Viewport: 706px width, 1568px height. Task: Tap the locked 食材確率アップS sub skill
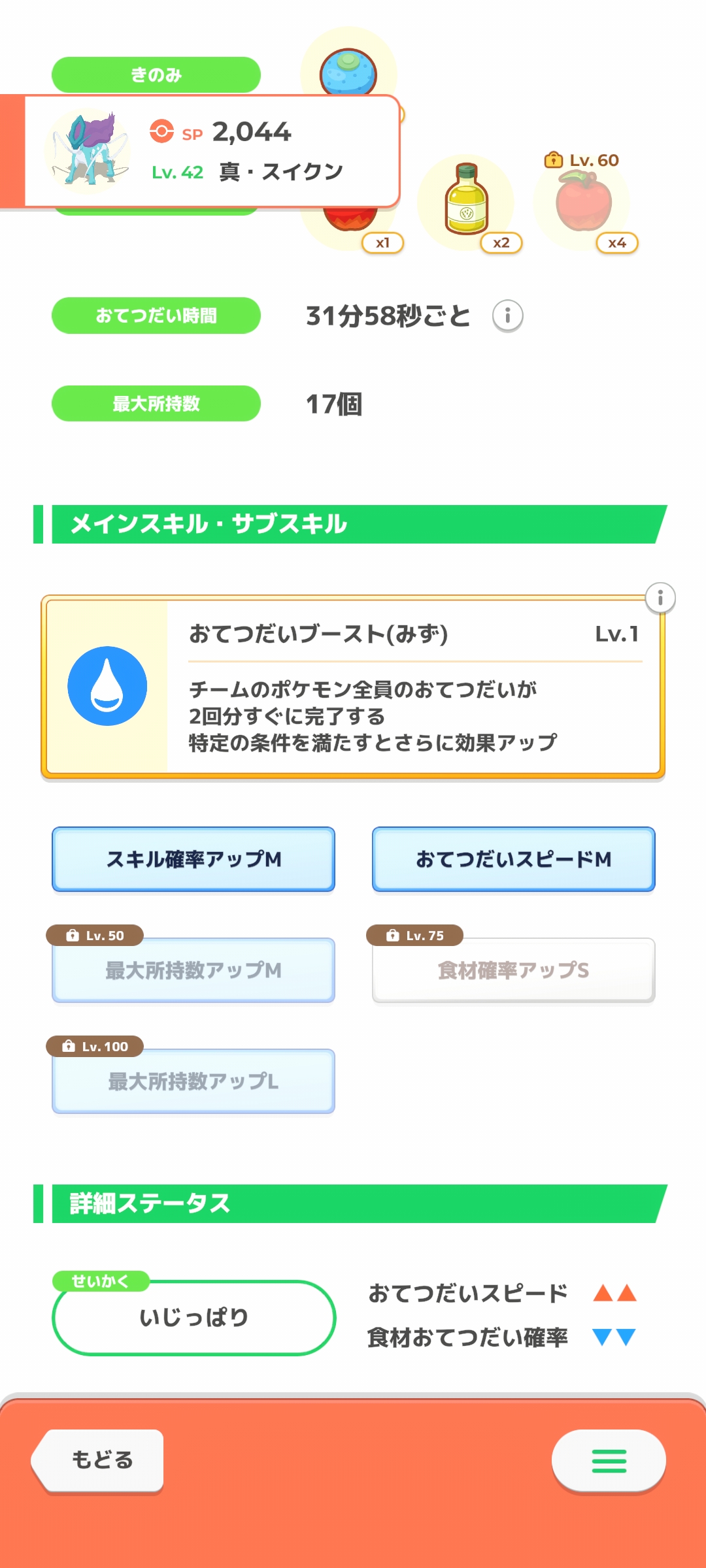pyautogui.click(x=514, y=970)
